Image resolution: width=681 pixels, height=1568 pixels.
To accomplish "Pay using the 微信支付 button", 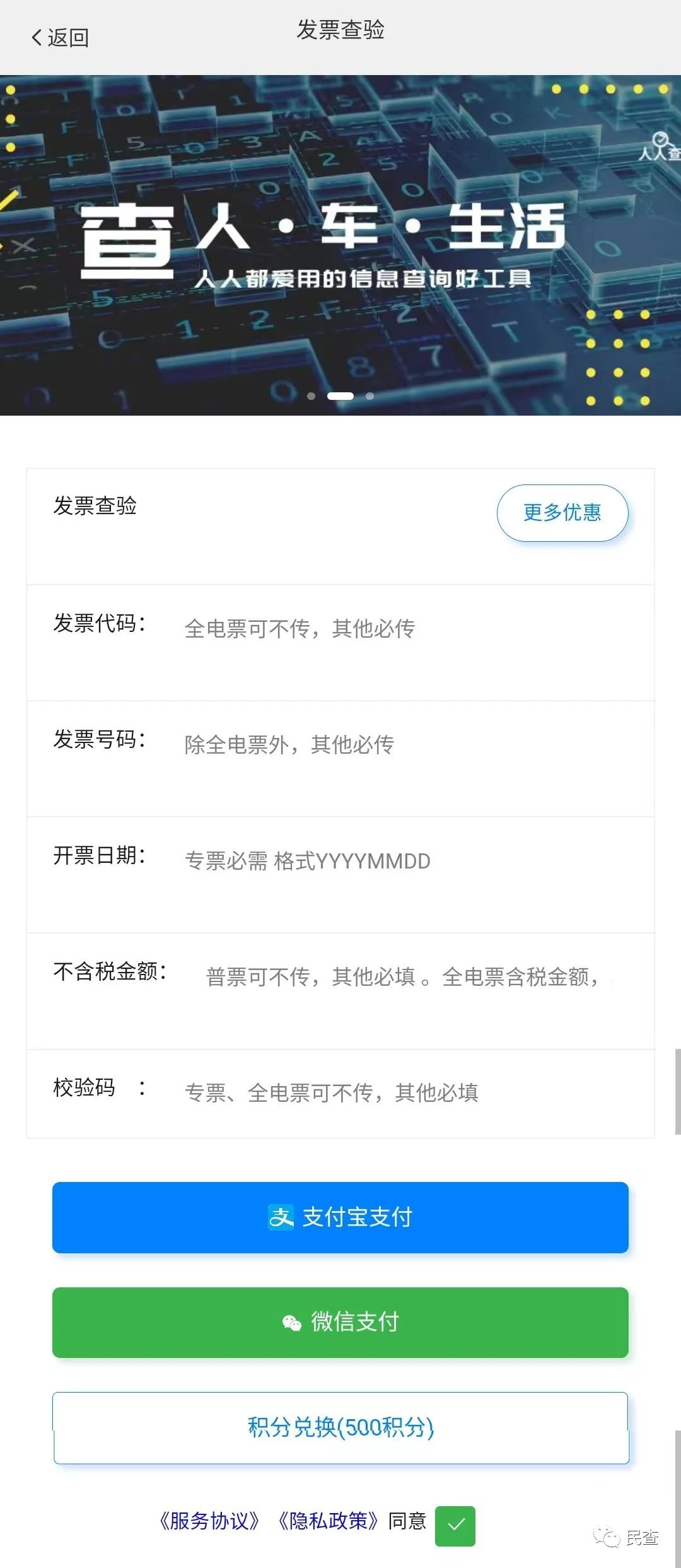I will point(340,1323).
